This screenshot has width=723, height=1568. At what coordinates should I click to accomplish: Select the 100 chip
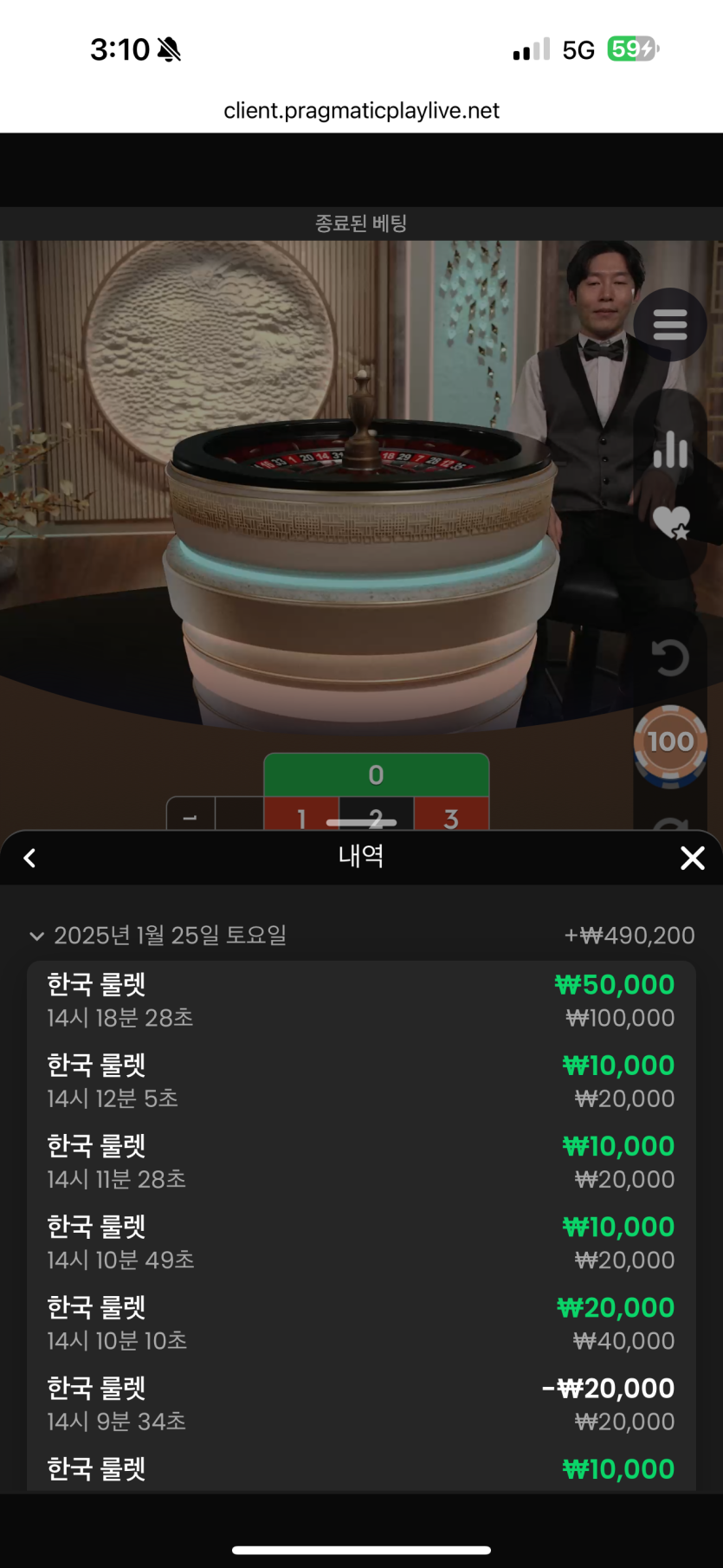(x=670, y=742)
